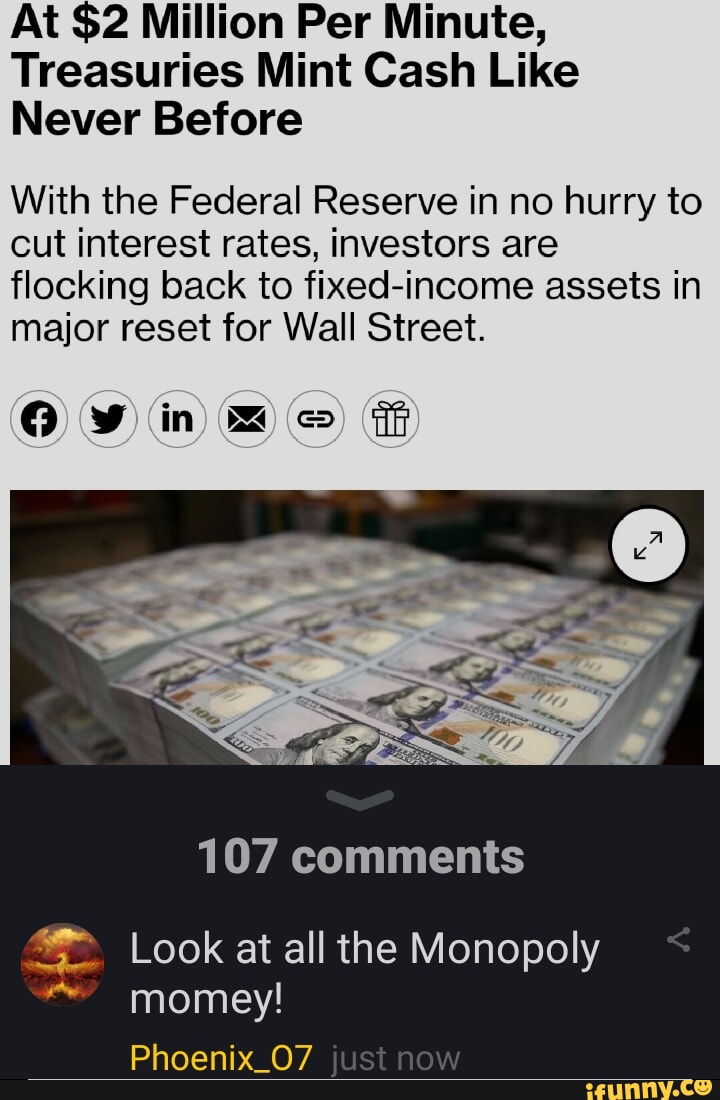Share the article via email
The width and height of the screenshot is (720, 1100).
pyautogui.click(x=246, y=418)
